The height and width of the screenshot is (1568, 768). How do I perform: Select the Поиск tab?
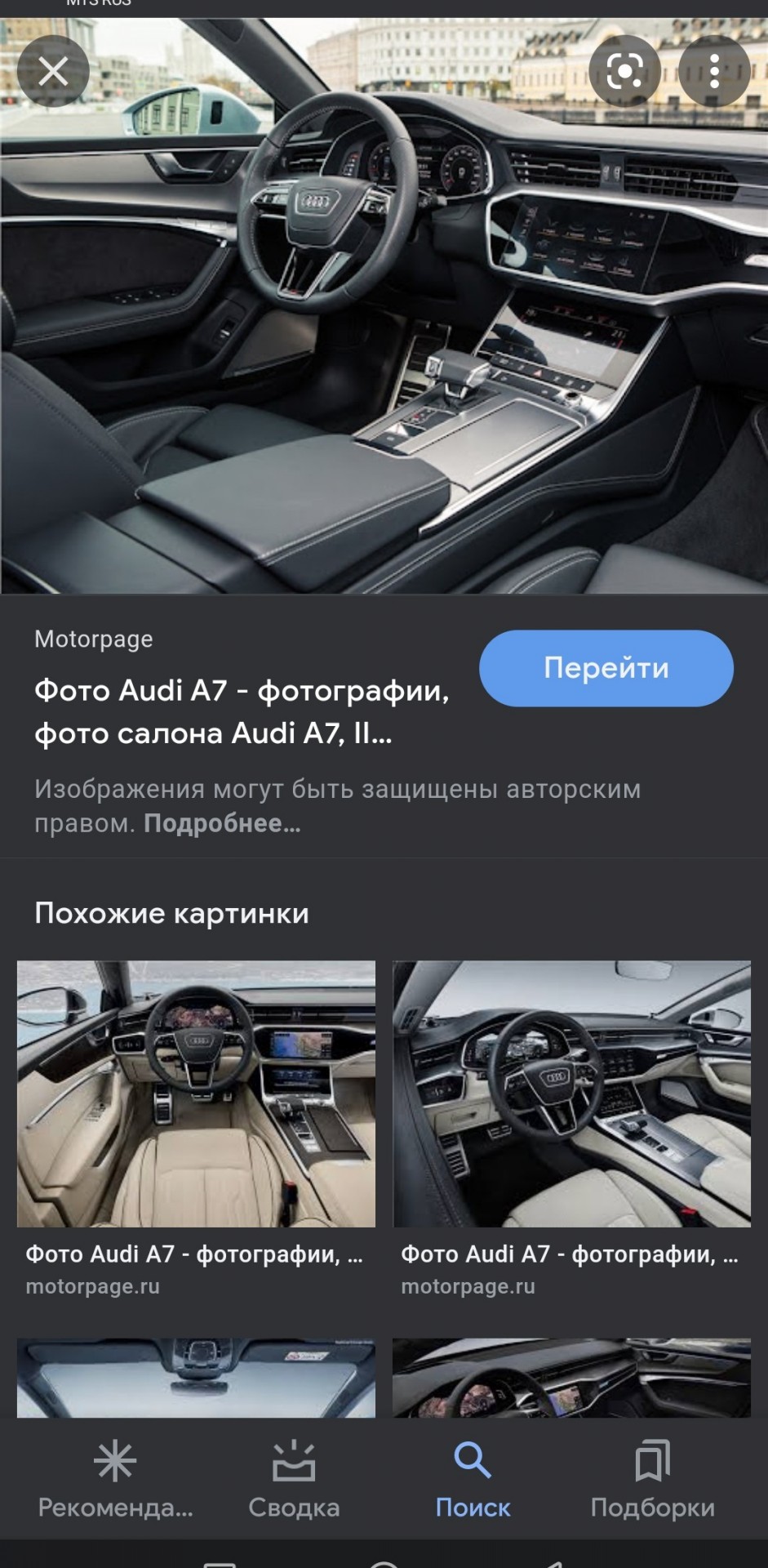point(473,1478)
